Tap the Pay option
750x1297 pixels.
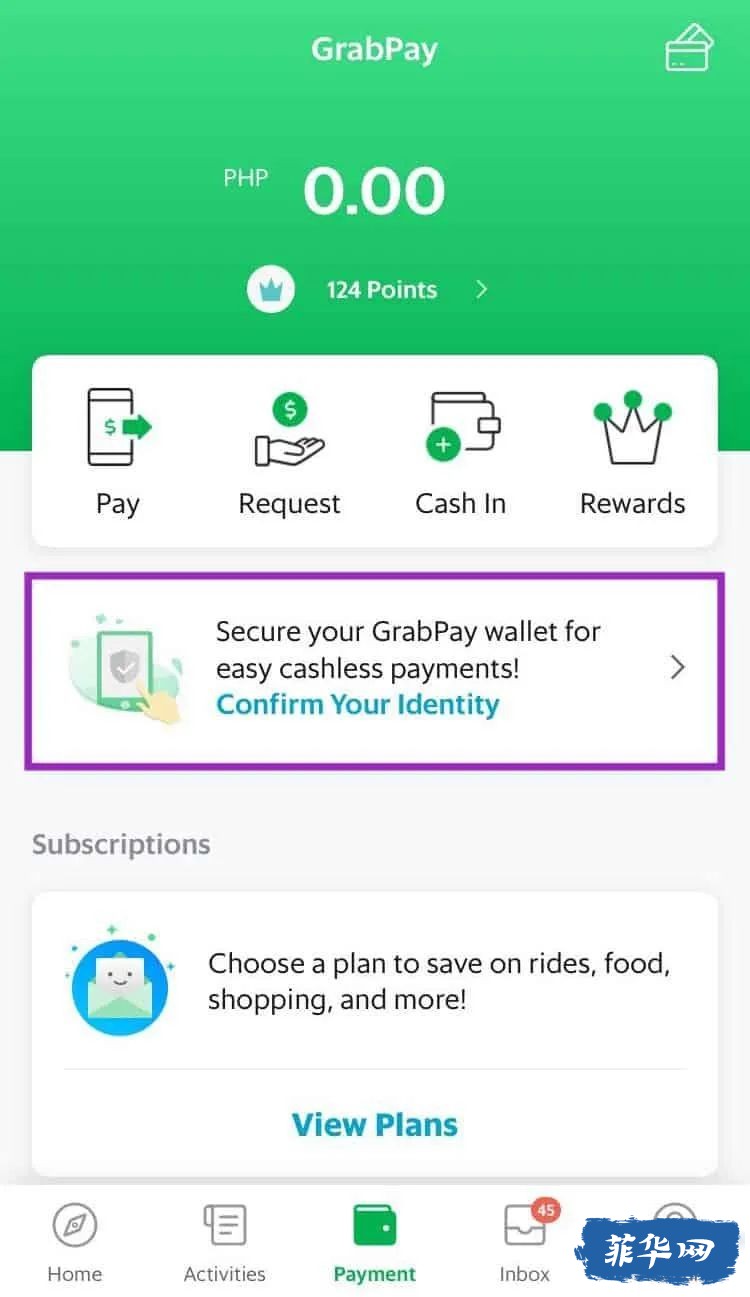pos(118,452)
